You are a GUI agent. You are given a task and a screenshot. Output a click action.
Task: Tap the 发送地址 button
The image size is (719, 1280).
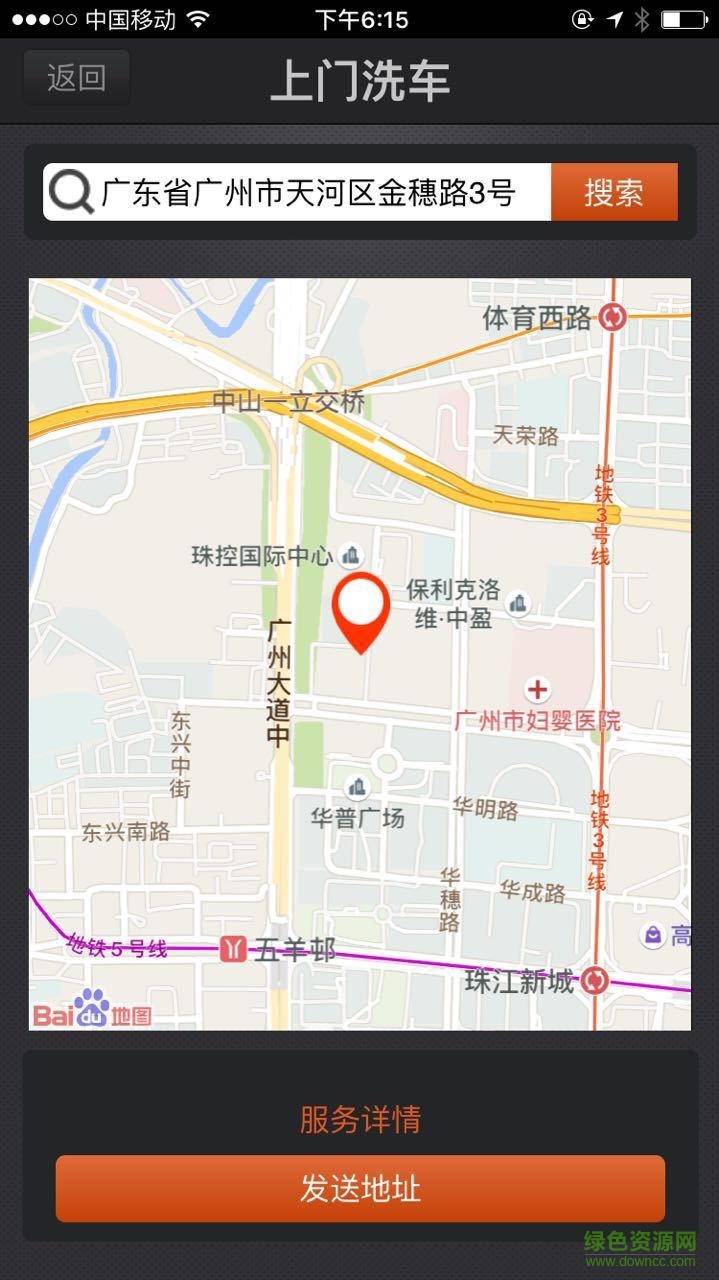pyautogui.click(x=360, y=1188)
